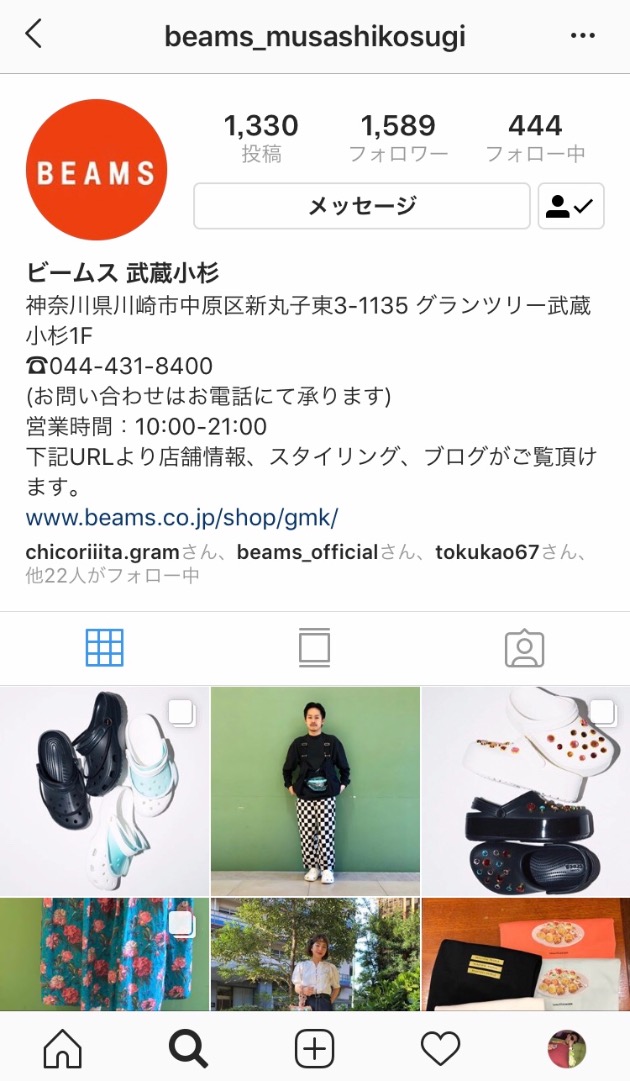Go to the Home feed tab
This screenshot has width=630, height=1081.
click(x=63, y=1049)
